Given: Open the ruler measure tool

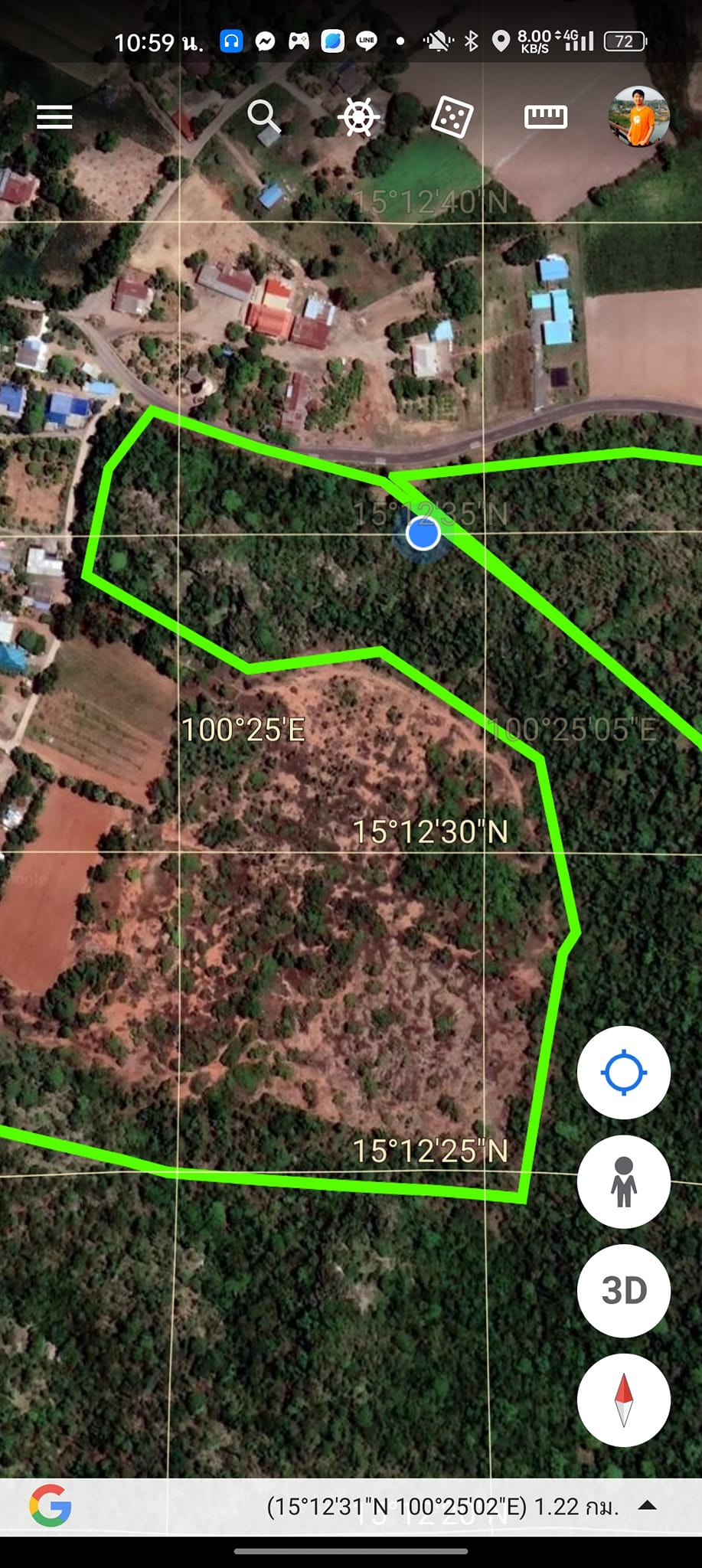Looking at the screenshot, I should coord(545,117).
